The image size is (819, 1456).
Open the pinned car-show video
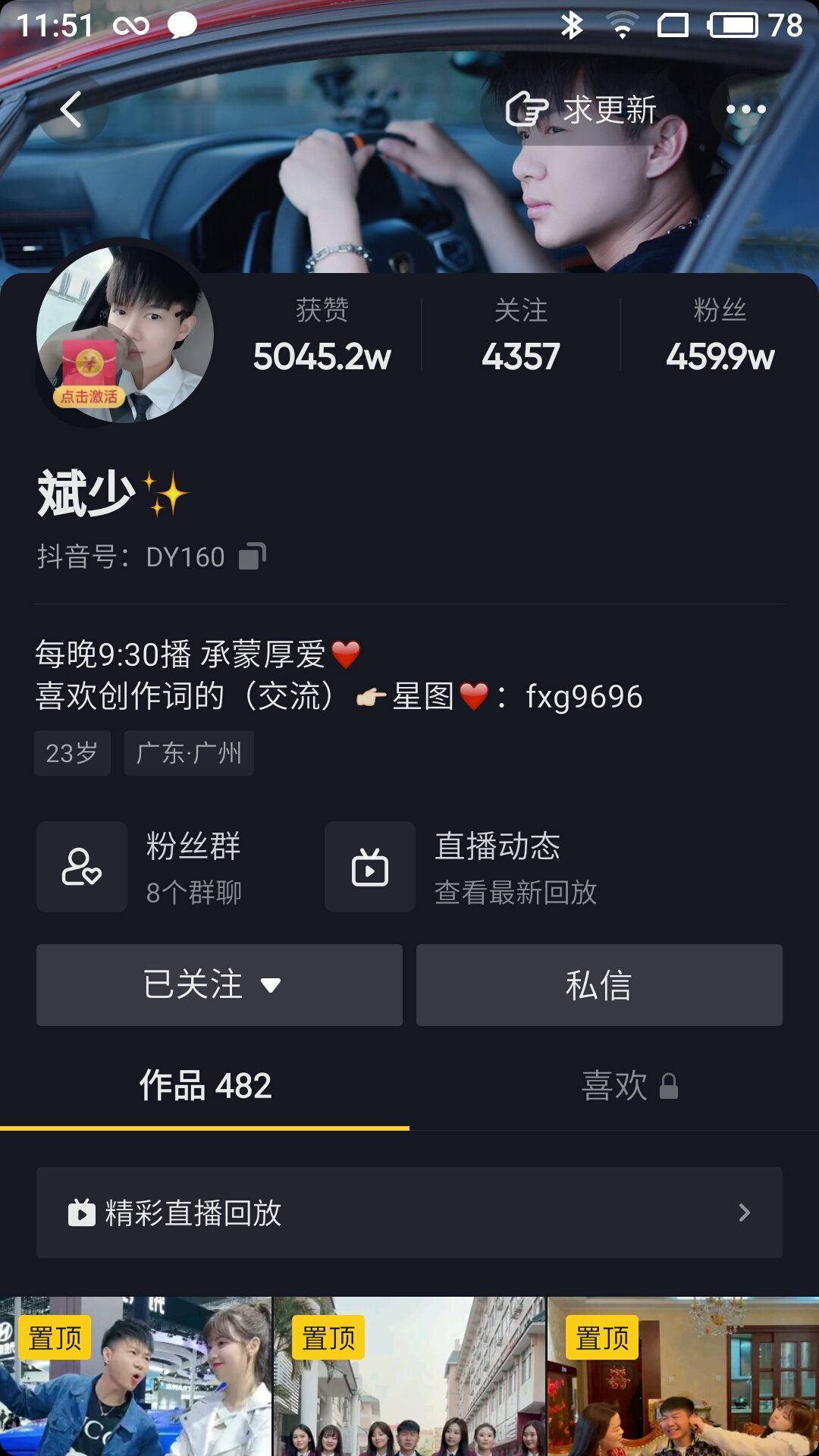136,1376
